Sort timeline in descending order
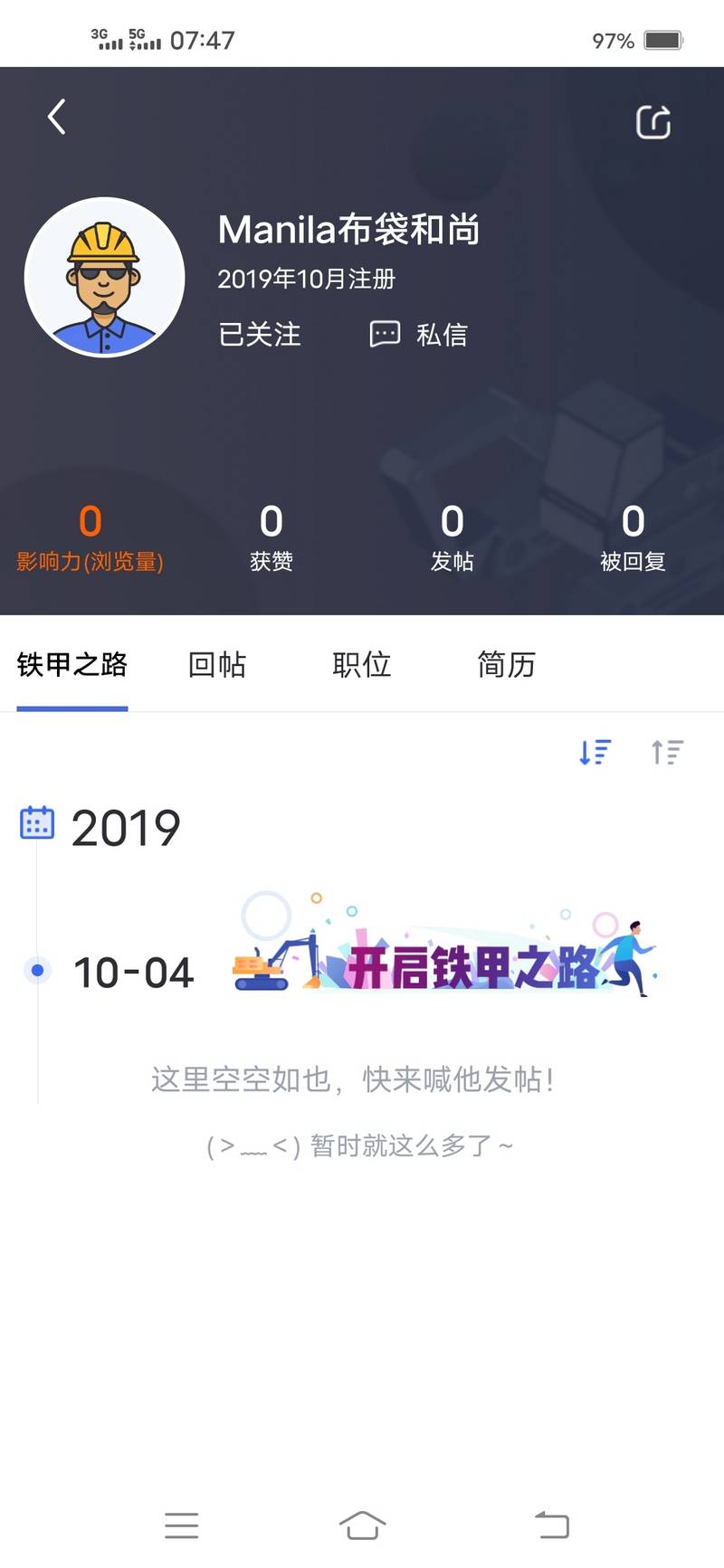 595,752
